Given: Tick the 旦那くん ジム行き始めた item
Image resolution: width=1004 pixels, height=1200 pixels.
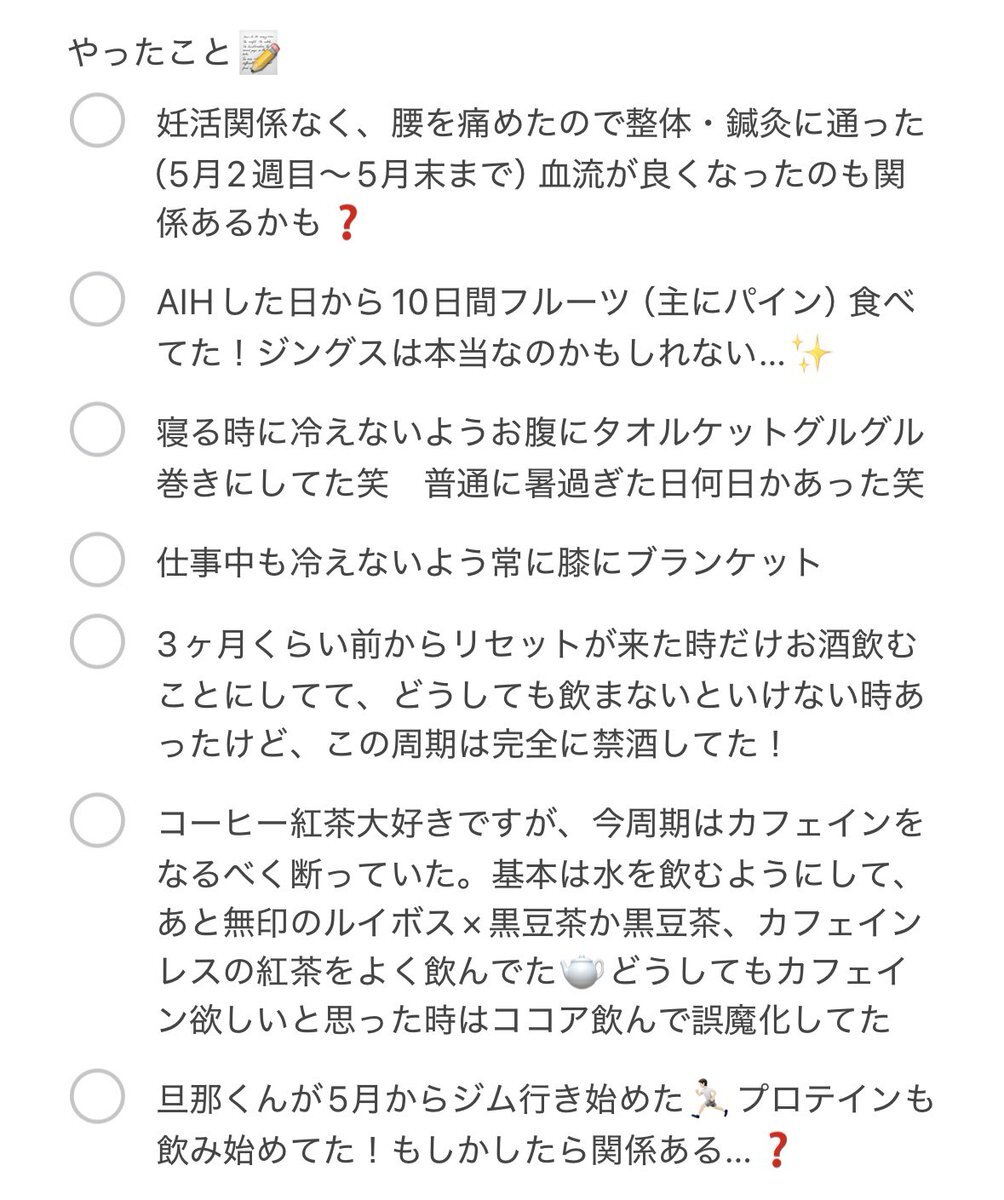Looking at the screenshot, I should point(97,1097).
